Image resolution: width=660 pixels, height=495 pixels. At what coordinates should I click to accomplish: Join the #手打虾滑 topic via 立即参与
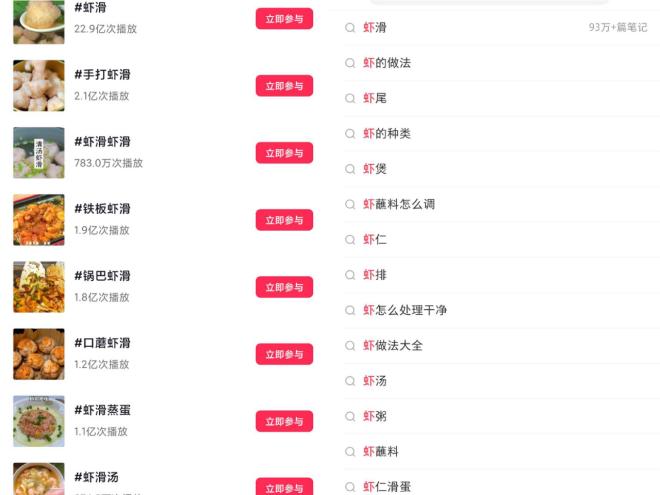coord(284,86)
